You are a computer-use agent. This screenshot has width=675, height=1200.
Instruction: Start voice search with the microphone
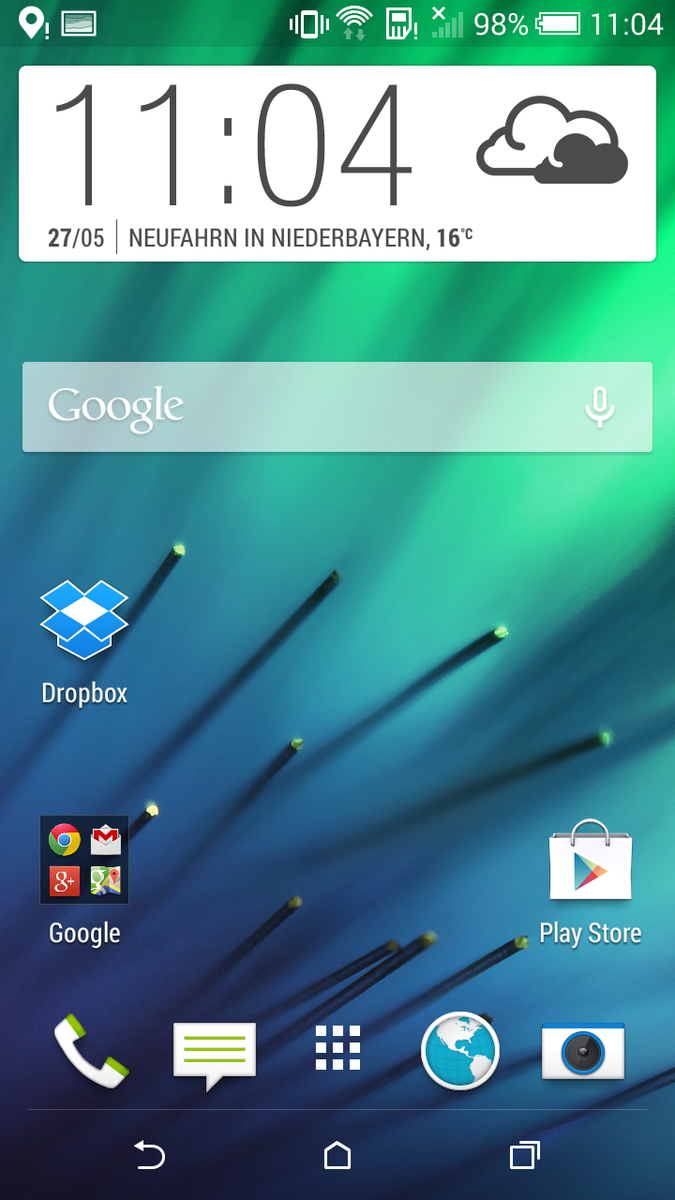point(600,407)
